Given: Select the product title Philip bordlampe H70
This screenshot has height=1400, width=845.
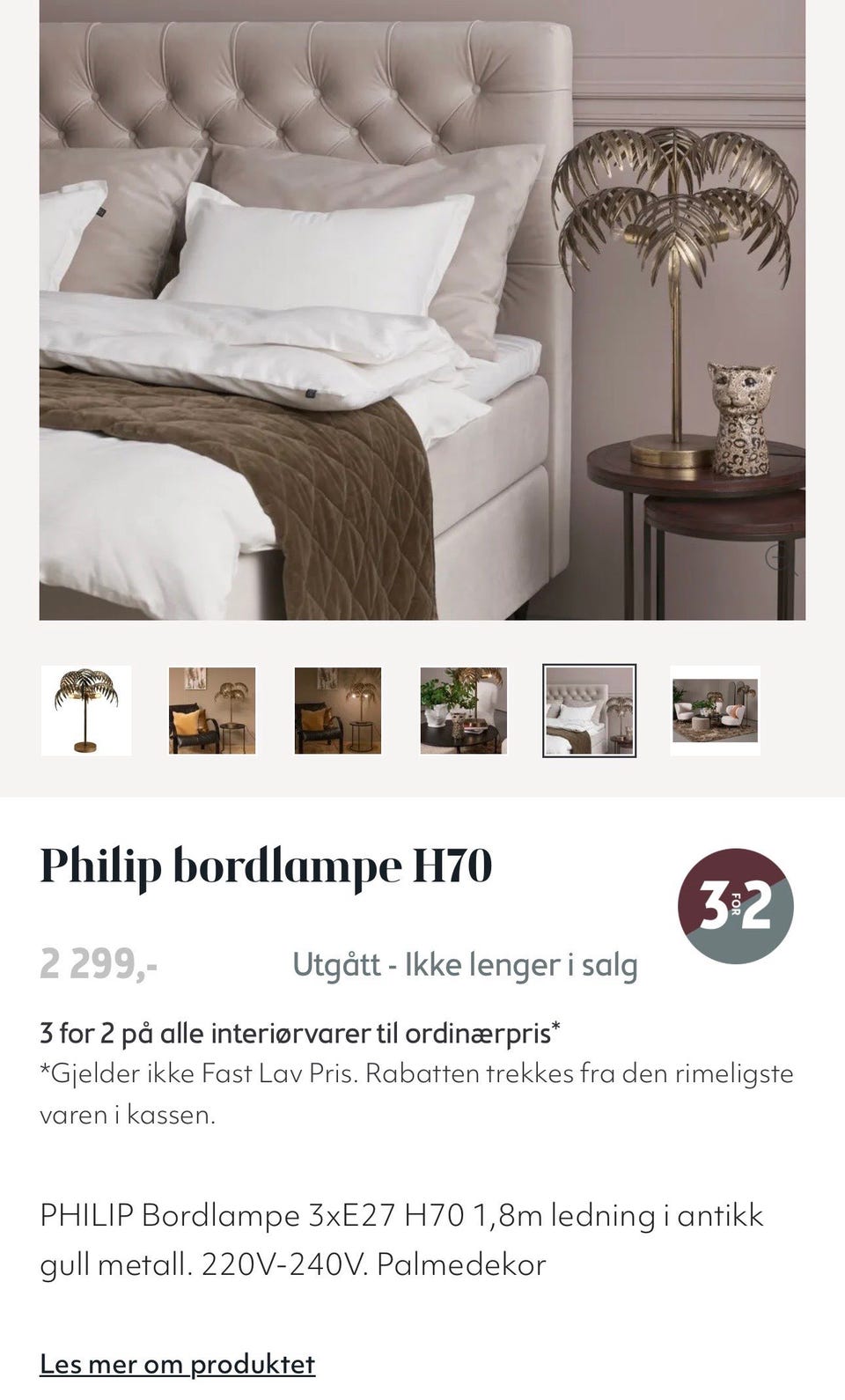Looking at the screenshot, I should coord(268,866).
